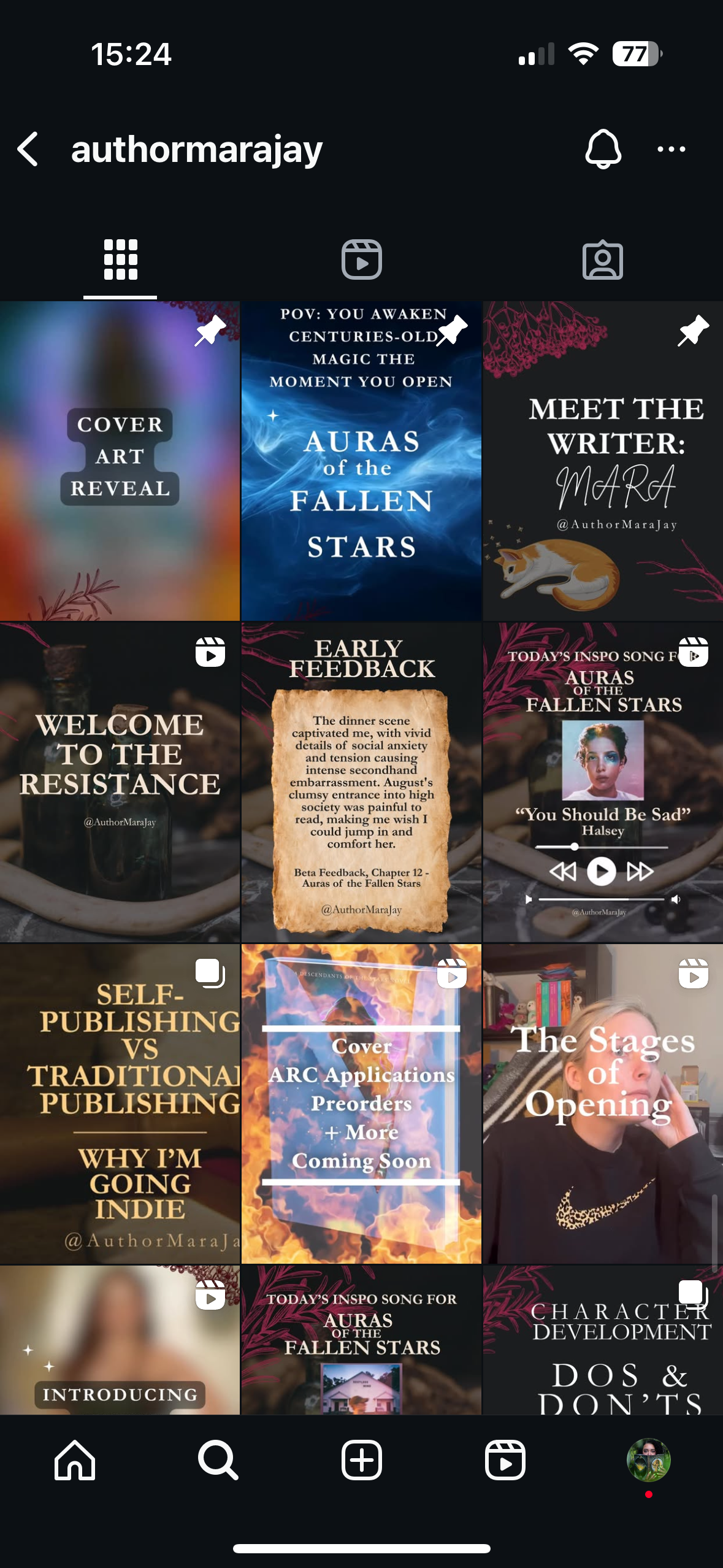This screenshot has width=723, height=1568.
Task: Open my own profile tab
Action: (x=648, y=1460)
